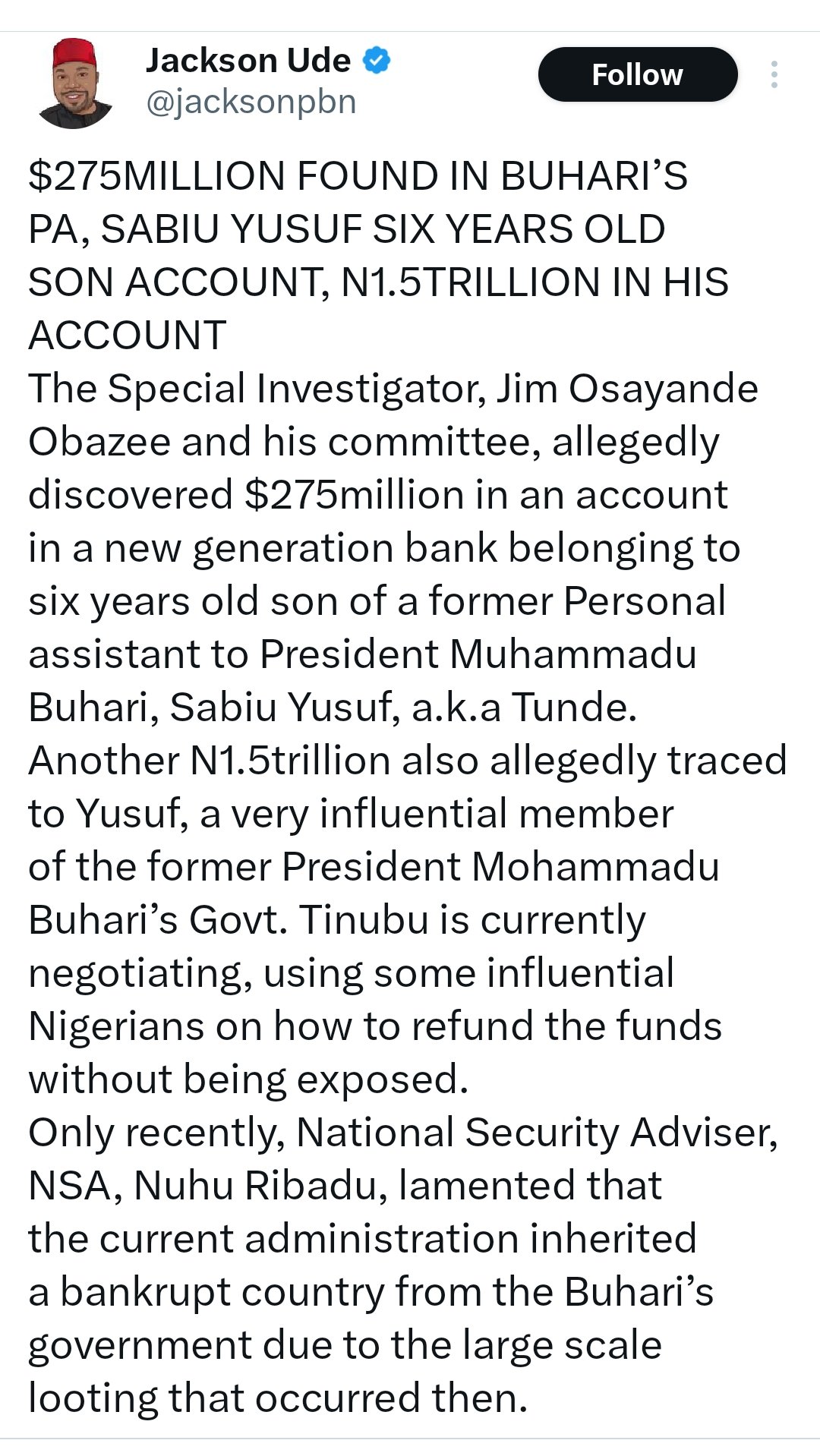This screenshot has height=1456, width=820.
Task: Open the @jacksonpbn profile handle
Action: pos(251,102)
